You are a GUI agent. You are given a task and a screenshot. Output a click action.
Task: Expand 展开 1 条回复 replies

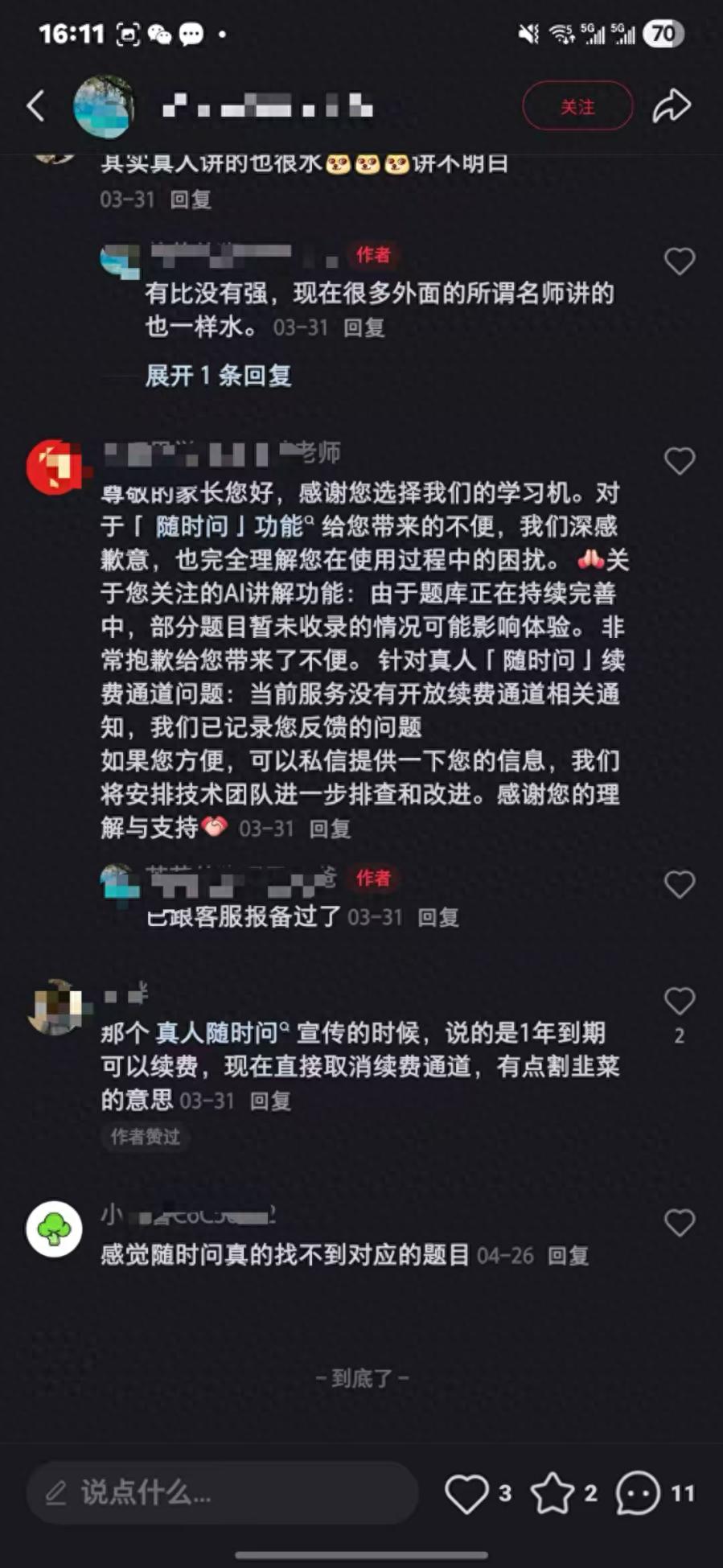coord(218,375)
